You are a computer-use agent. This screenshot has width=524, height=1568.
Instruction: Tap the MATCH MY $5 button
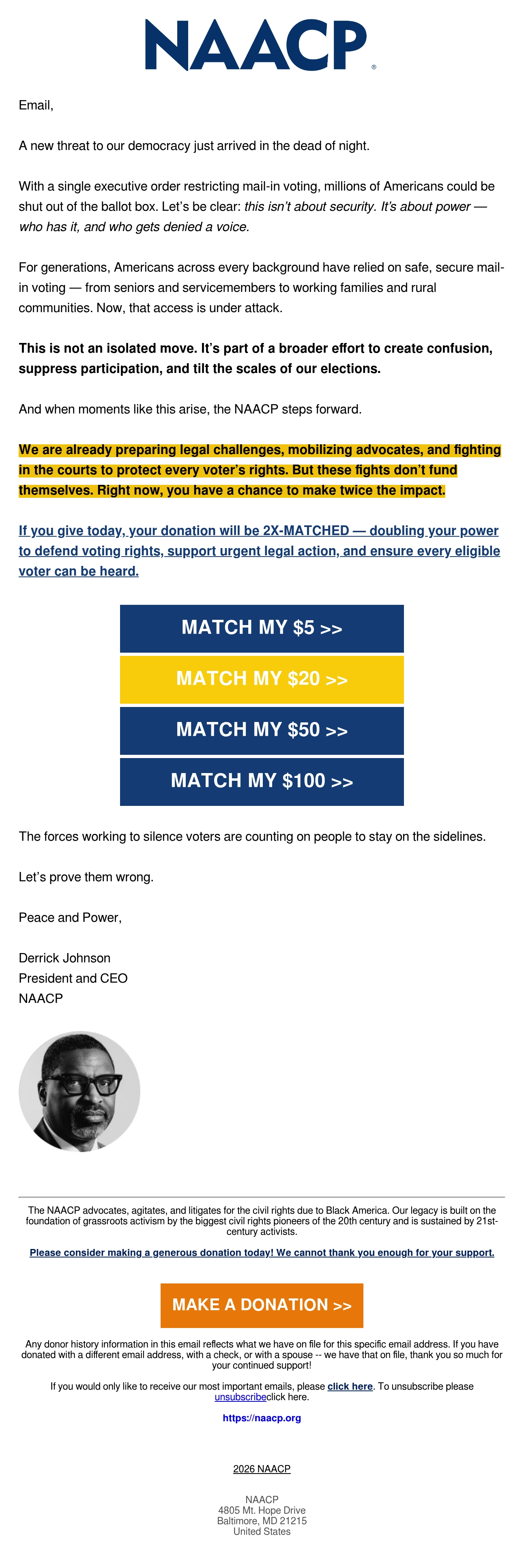261,628
